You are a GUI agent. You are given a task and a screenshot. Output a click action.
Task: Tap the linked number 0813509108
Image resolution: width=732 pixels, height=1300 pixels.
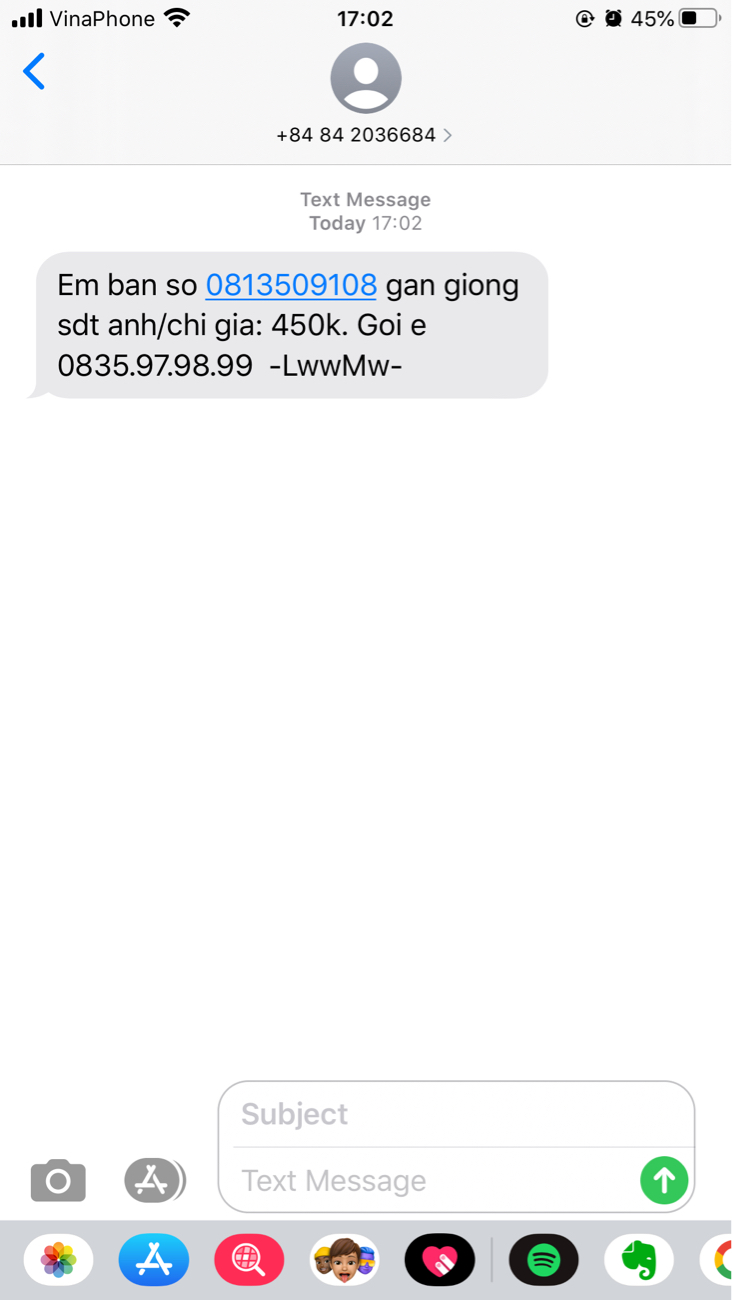[x=291, y=285]
